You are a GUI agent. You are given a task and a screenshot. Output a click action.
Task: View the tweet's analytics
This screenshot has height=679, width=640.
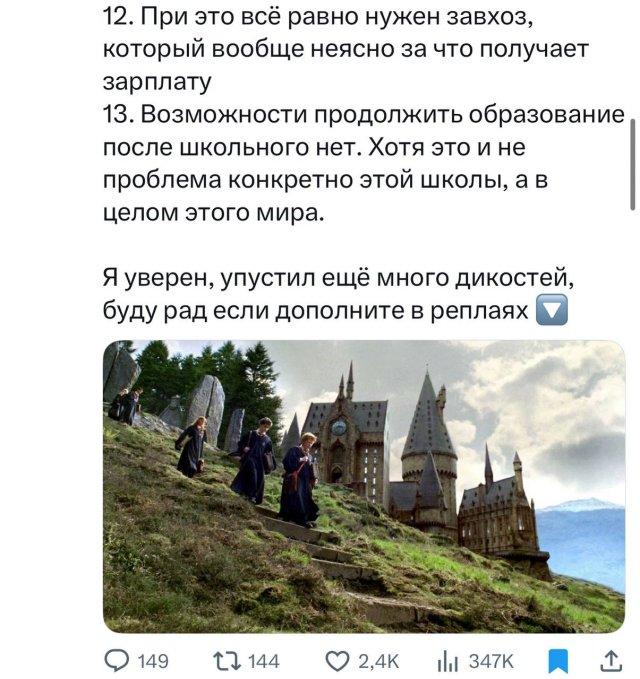click(446, 660)
